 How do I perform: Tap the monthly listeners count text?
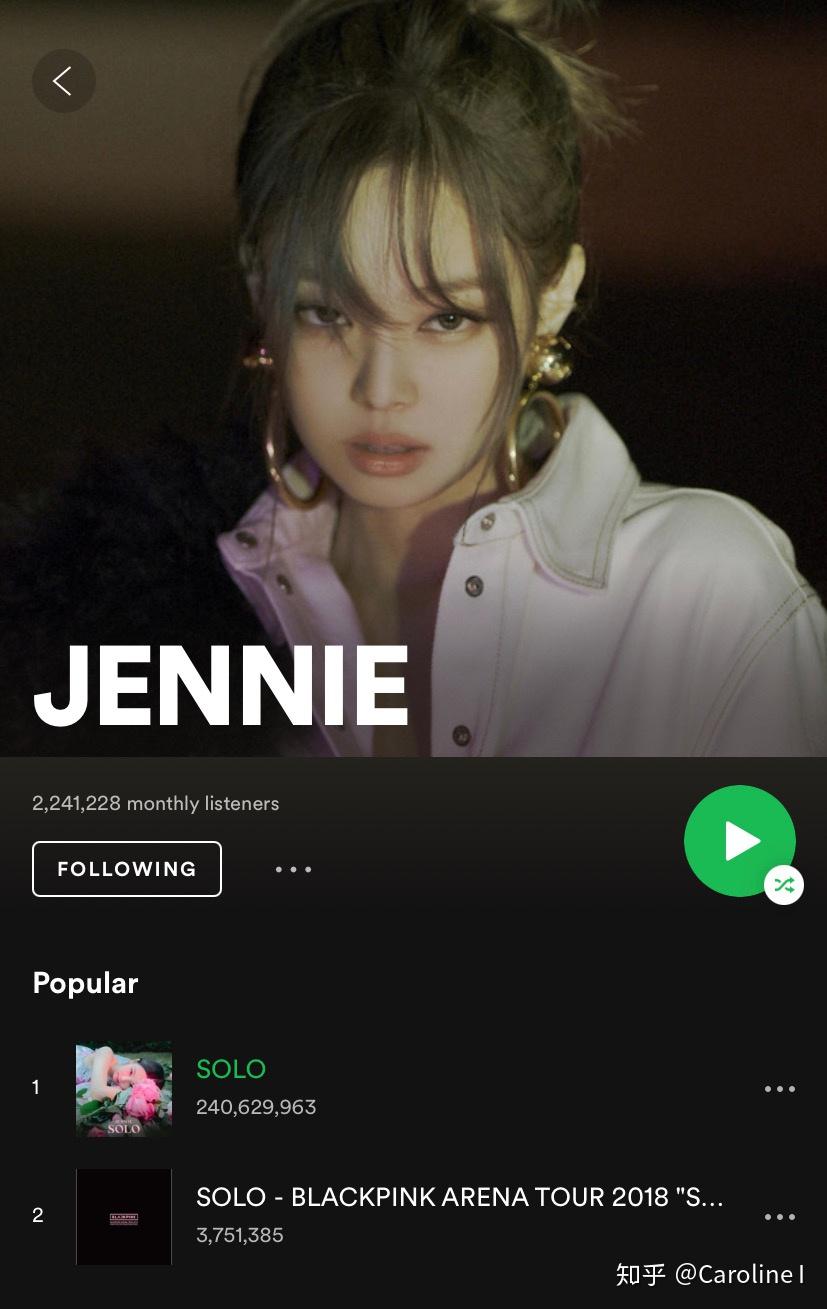156,803
